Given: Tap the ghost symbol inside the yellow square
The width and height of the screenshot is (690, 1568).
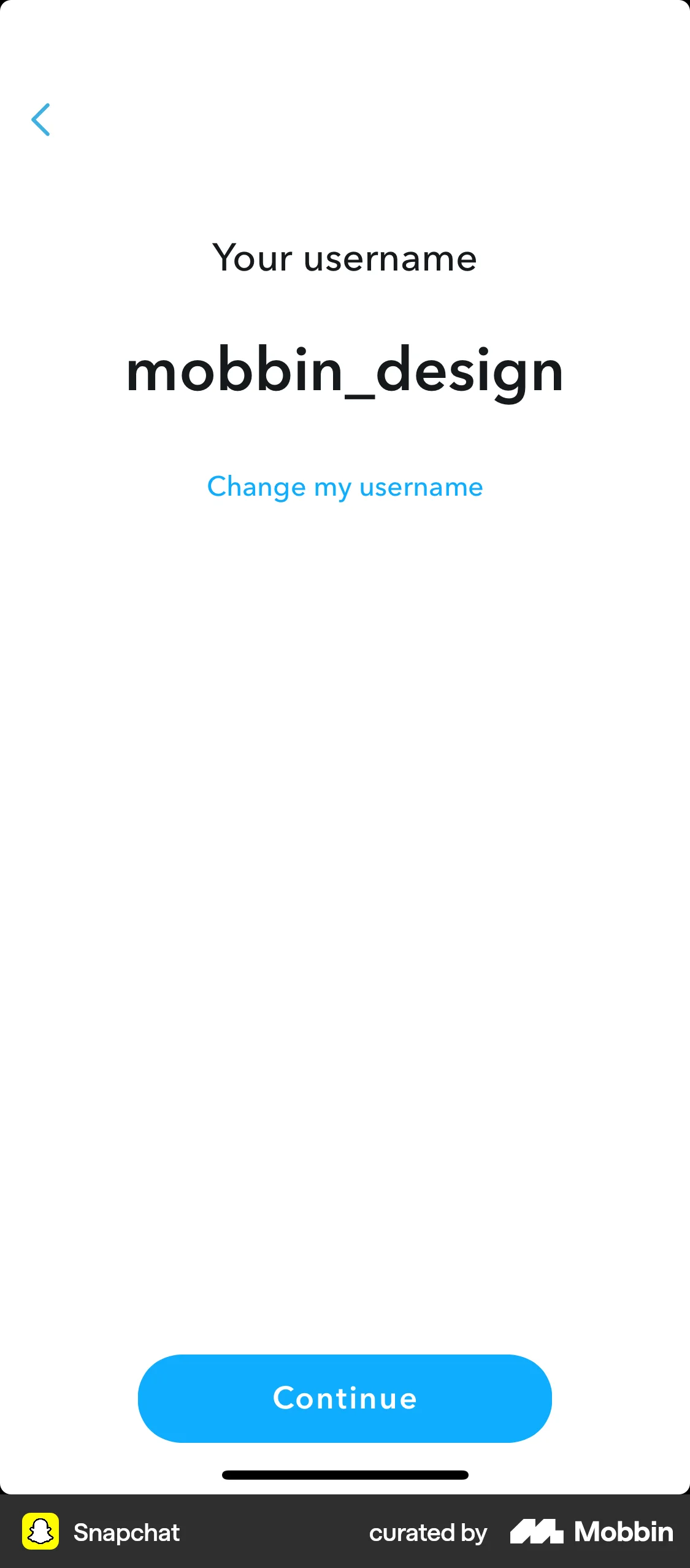Looking at the screenshot, I should click(39, 1532).
